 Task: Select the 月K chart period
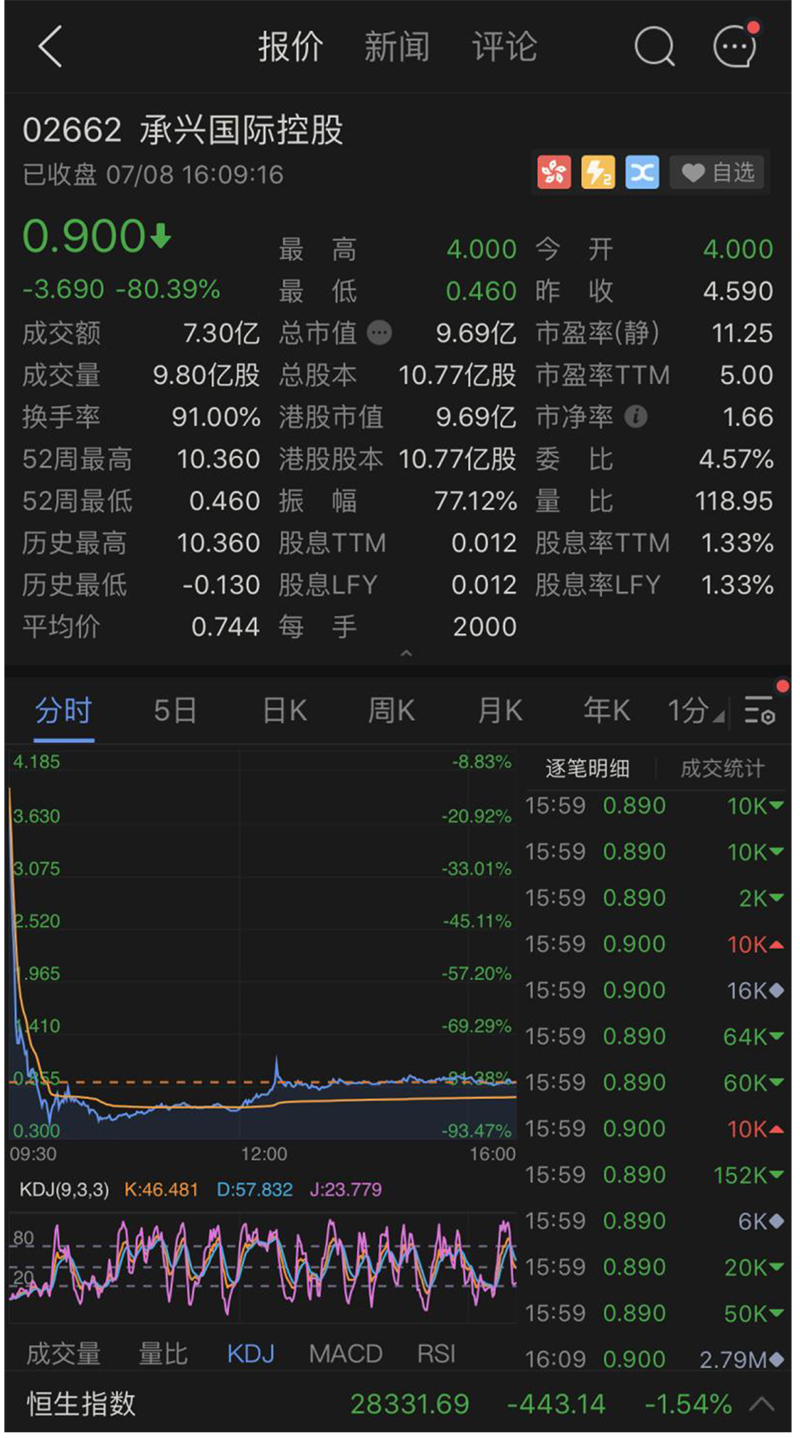(500, 711)
